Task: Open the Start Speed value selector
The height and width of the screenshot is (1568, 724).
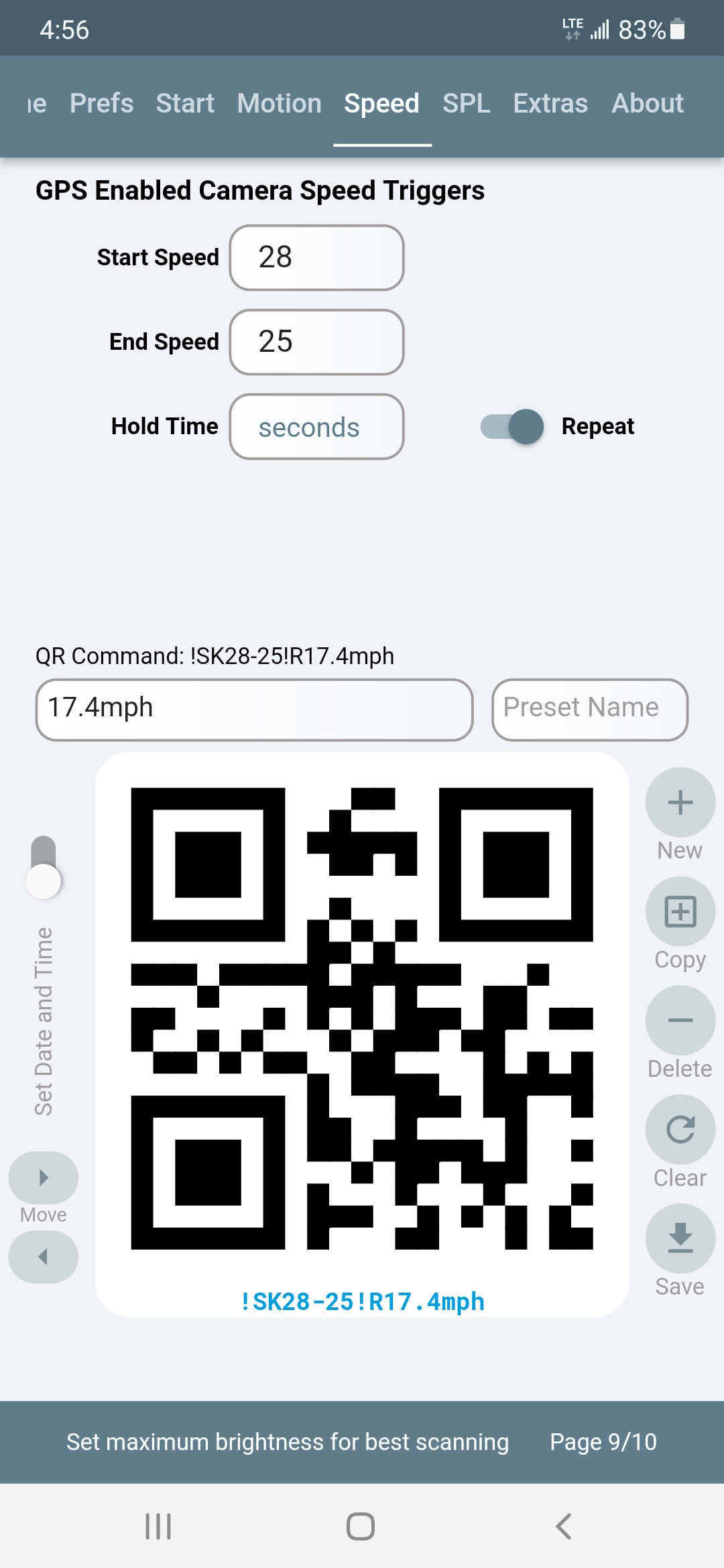Action: [316, 258]
